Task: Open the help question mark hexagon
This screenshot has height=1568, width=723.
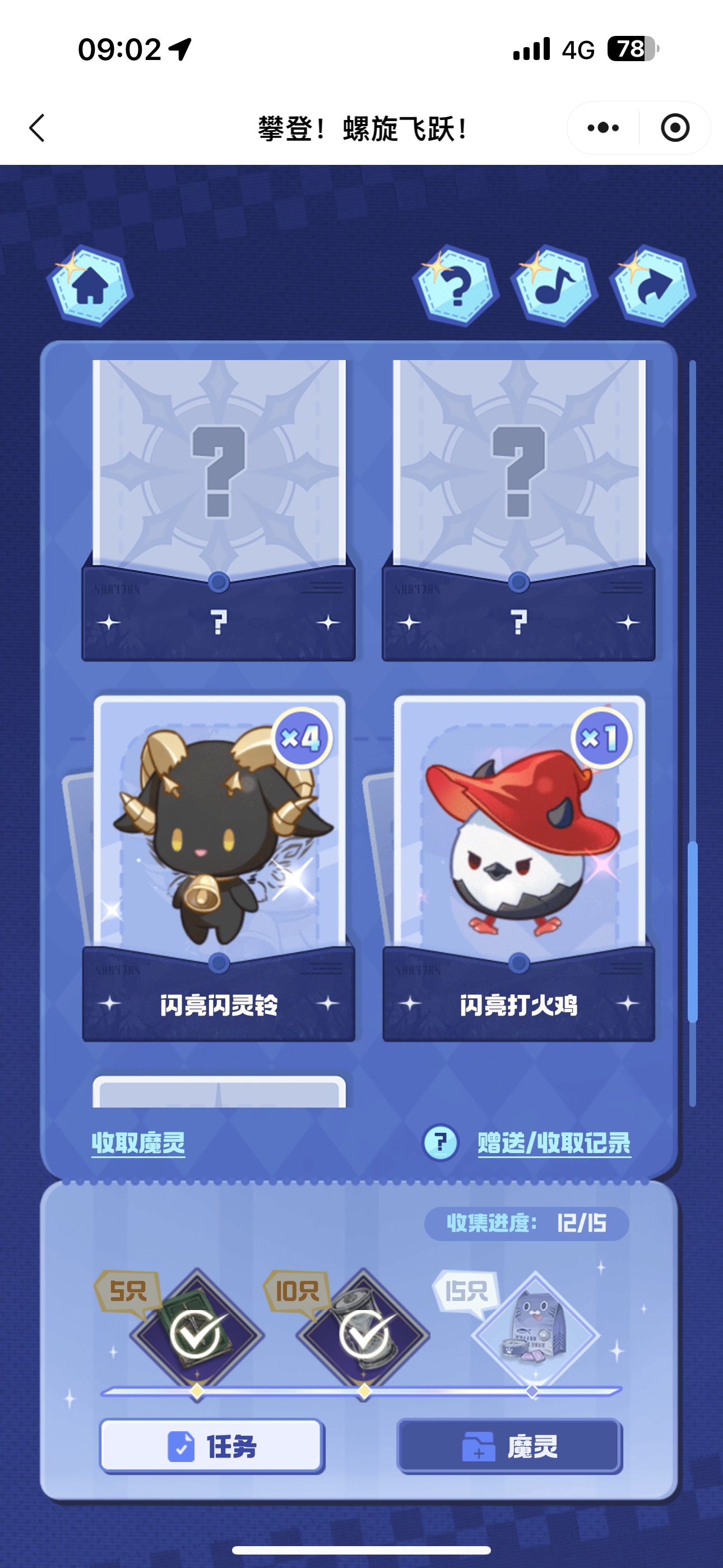Action: 456,285
